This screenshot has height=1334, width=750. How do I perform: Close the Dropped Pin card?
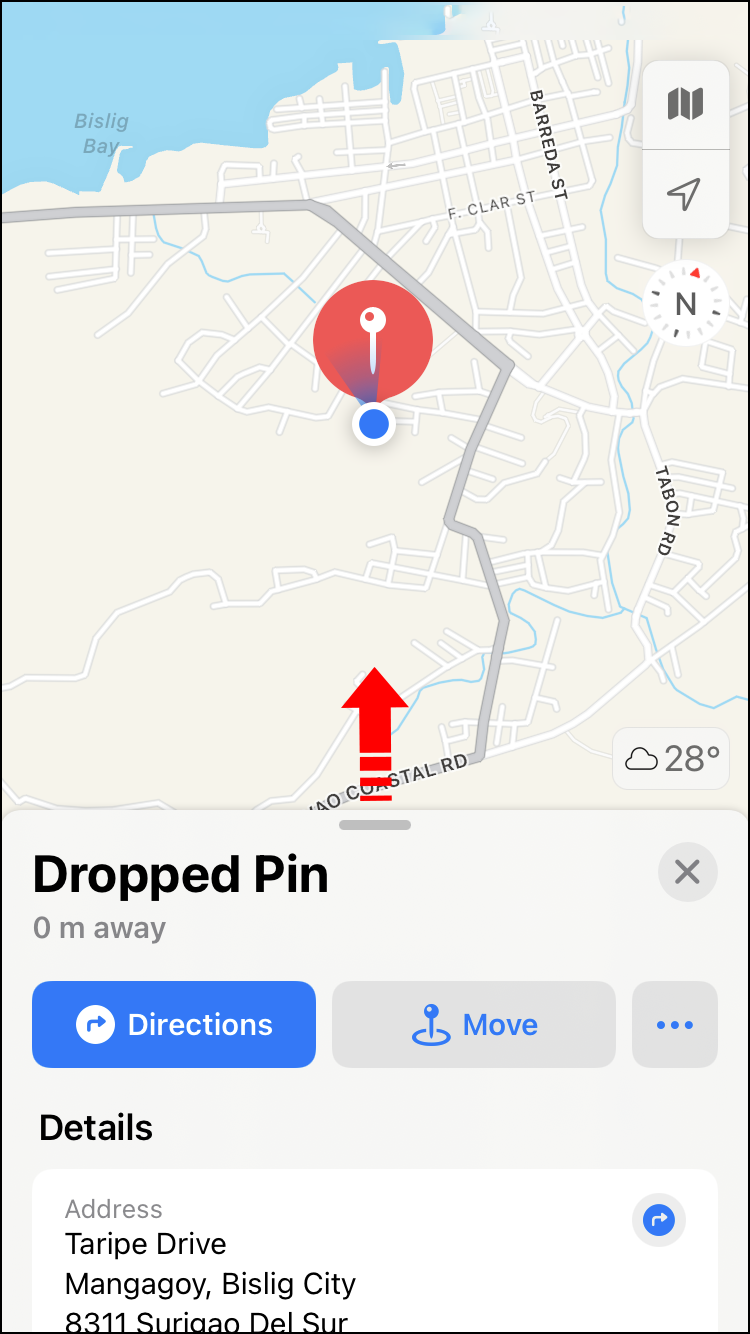coord(687,872)
